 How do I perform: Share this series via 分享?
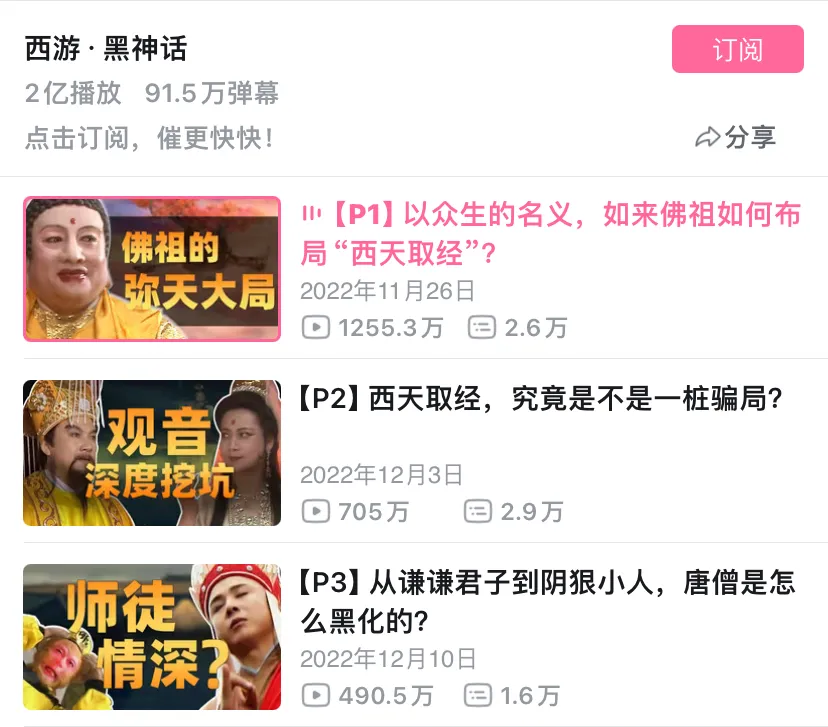(736, 137)
